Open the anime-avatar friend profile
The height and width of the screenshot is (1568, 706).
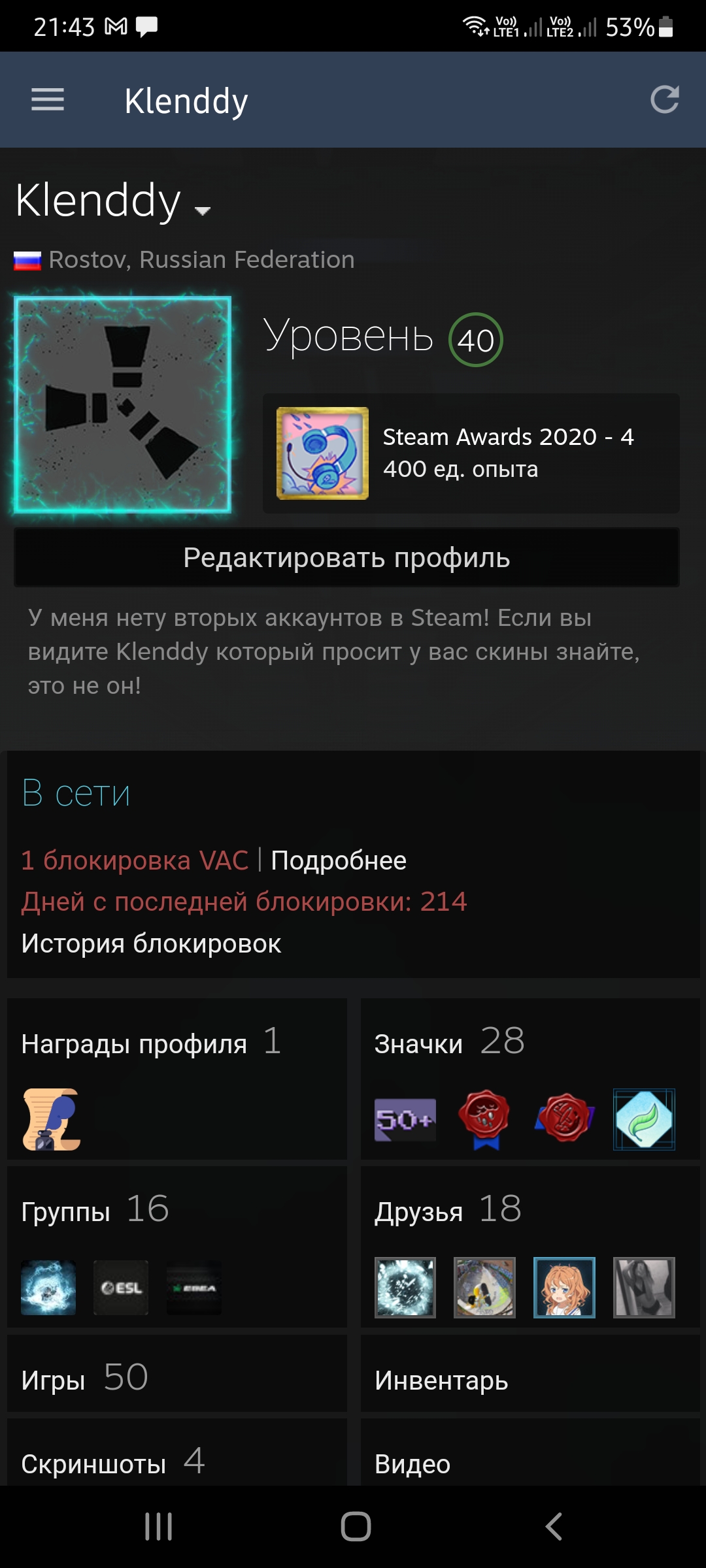(x=564, y=1288)
